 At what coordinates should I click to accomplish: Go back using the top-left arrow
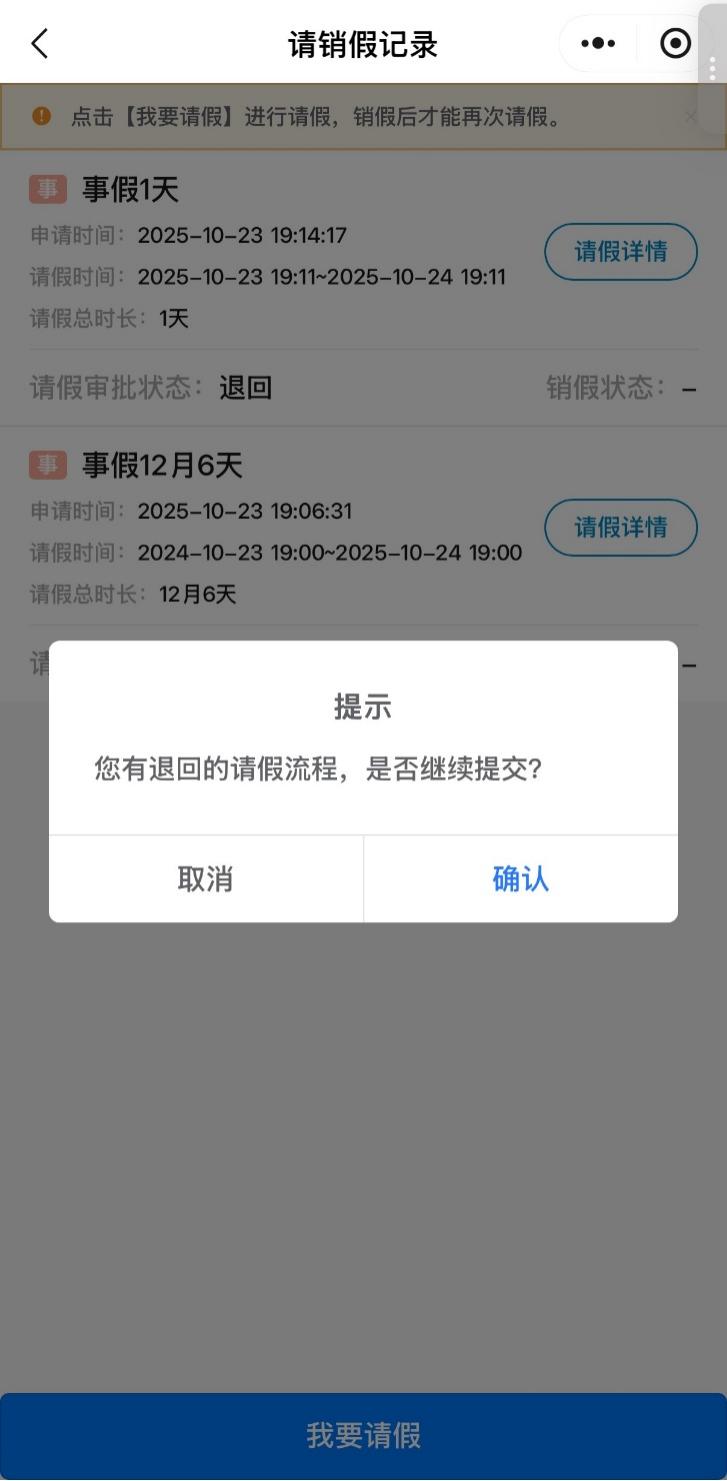coord(40,44)
